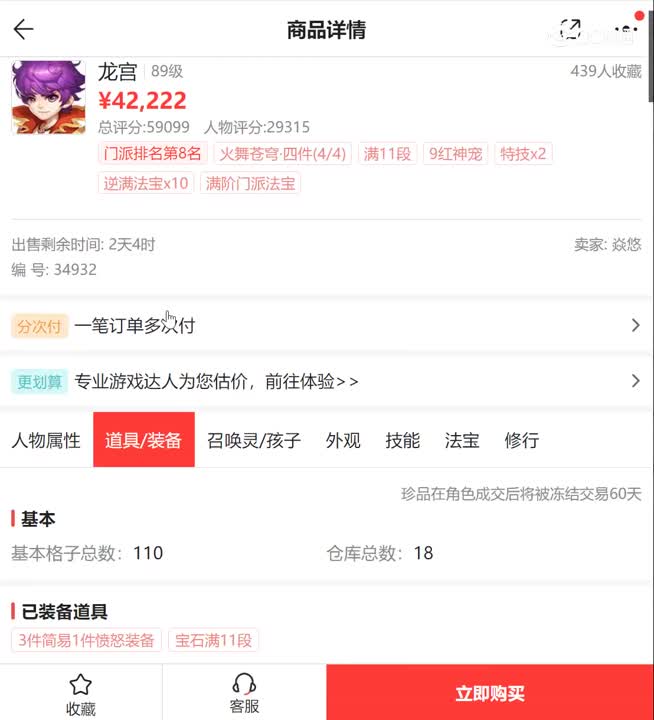This screenshot has width=654, height=720.
Task: Switch to the 修行 tab
Action: [x=522, y=440]
